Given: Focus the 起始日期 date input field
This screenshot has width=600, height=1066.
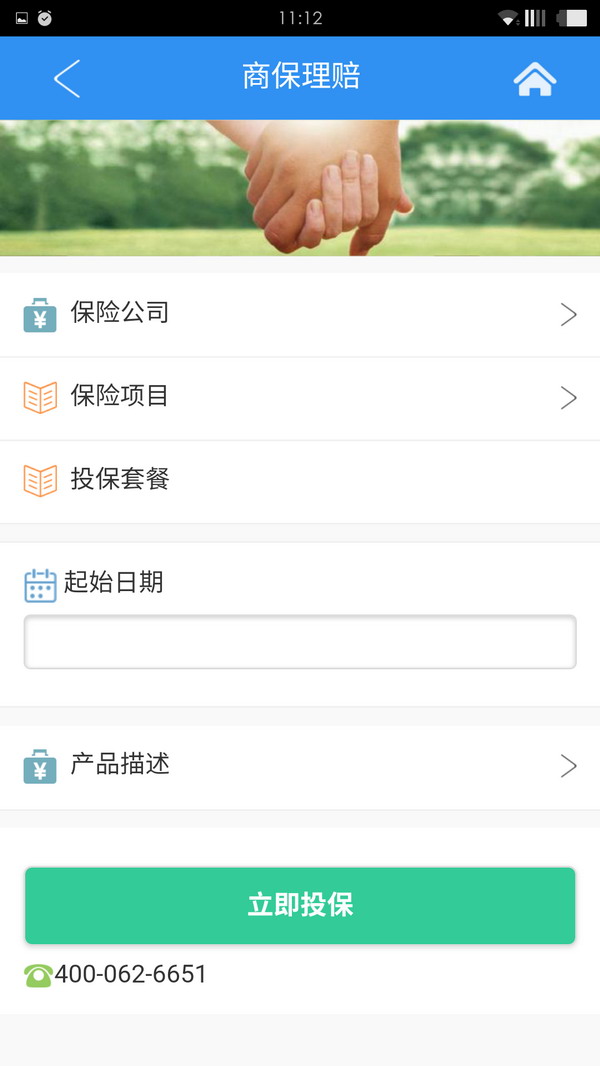Looking at the screenshot, I should [300, 642].
